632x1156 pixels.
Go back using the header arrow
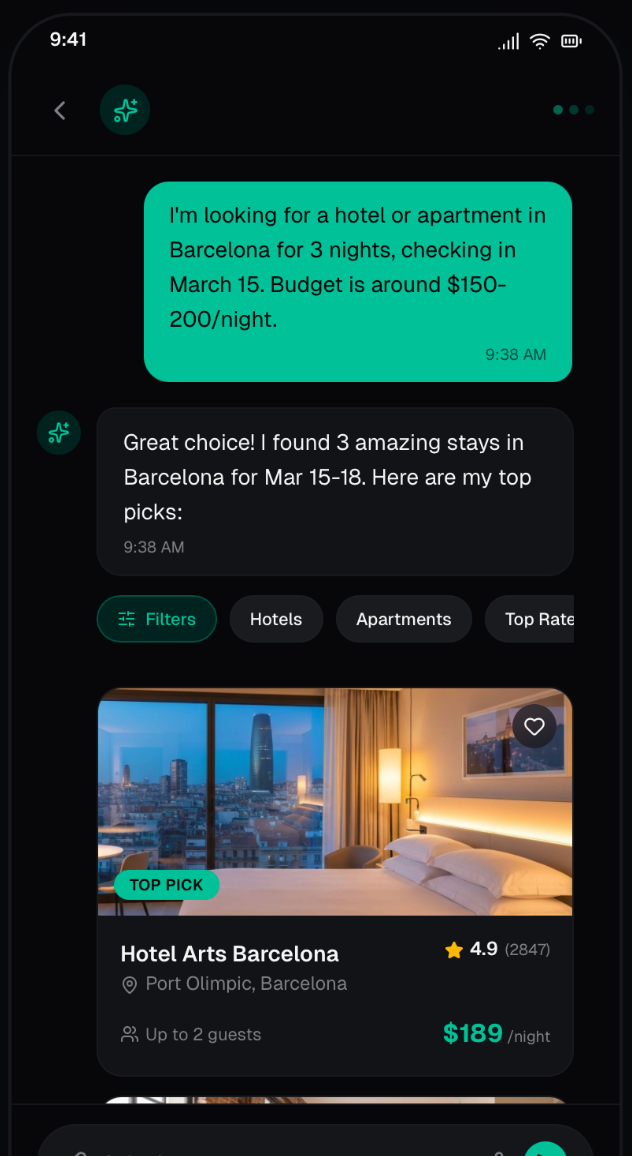(x=60, y=111)
